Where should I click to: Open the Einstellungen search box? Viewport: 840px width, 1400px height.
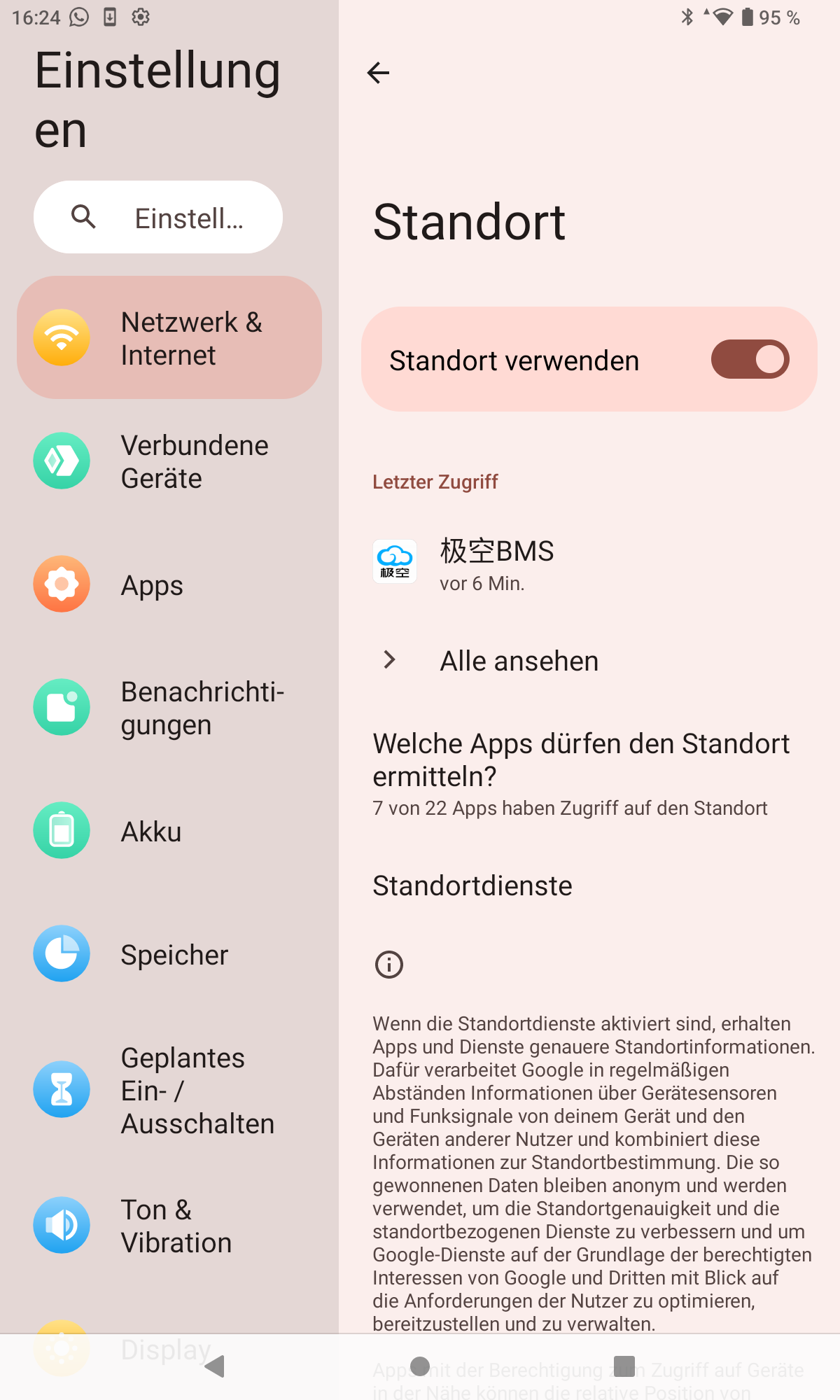[158, 217]
